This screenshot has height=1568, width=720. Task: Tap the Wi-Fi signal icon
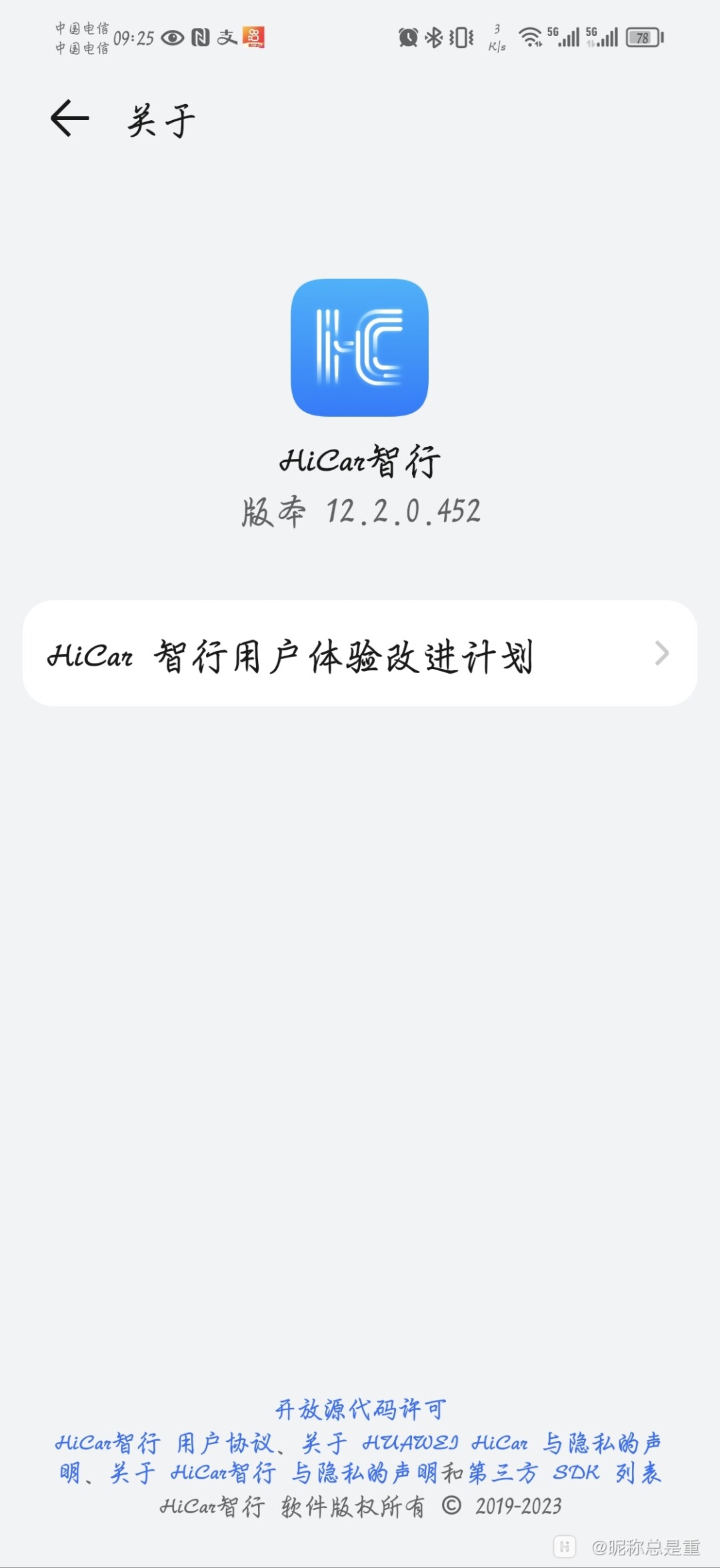(x=530, y=38)
